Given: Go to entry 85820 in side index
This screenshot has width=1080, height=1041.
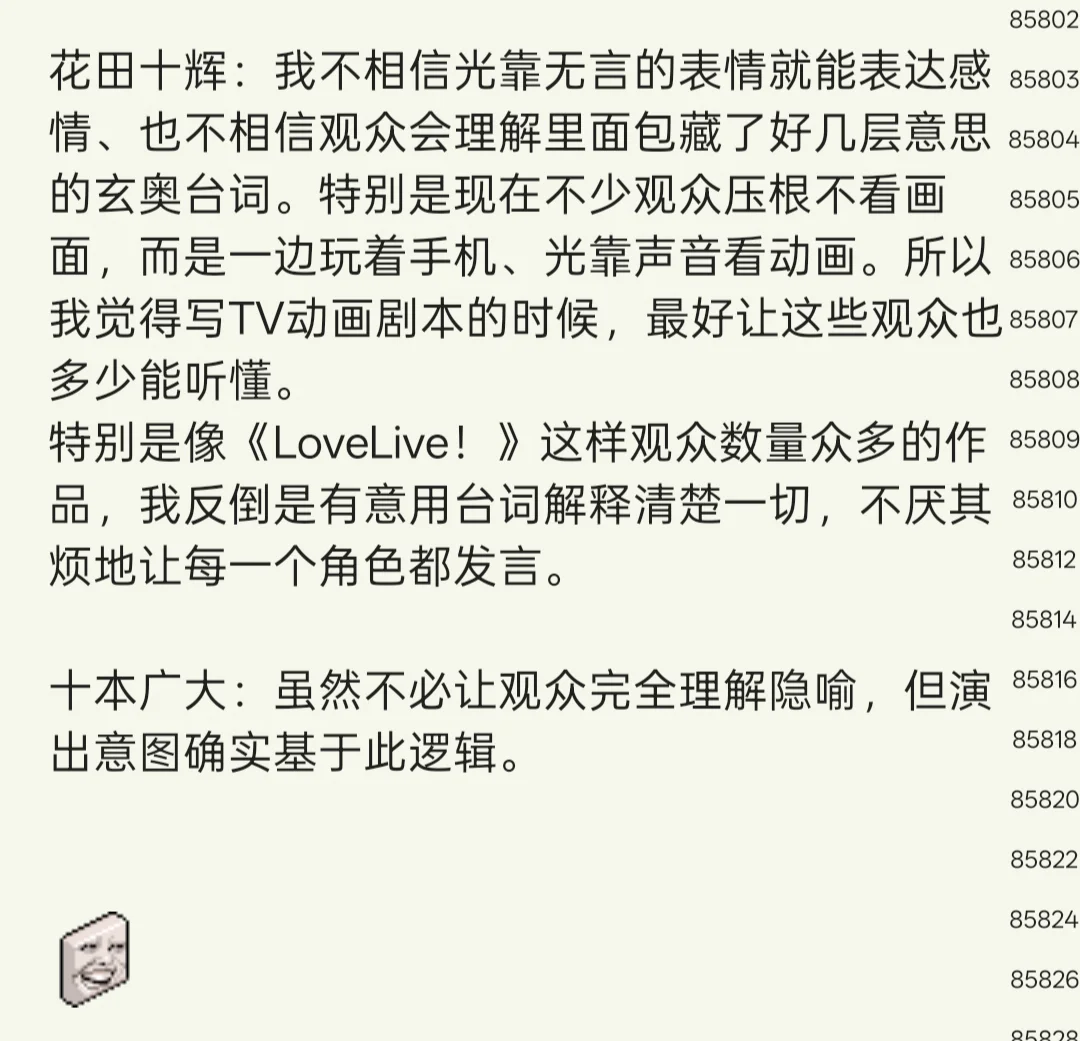Looking at the screenshot, I should coord(1044,800).
